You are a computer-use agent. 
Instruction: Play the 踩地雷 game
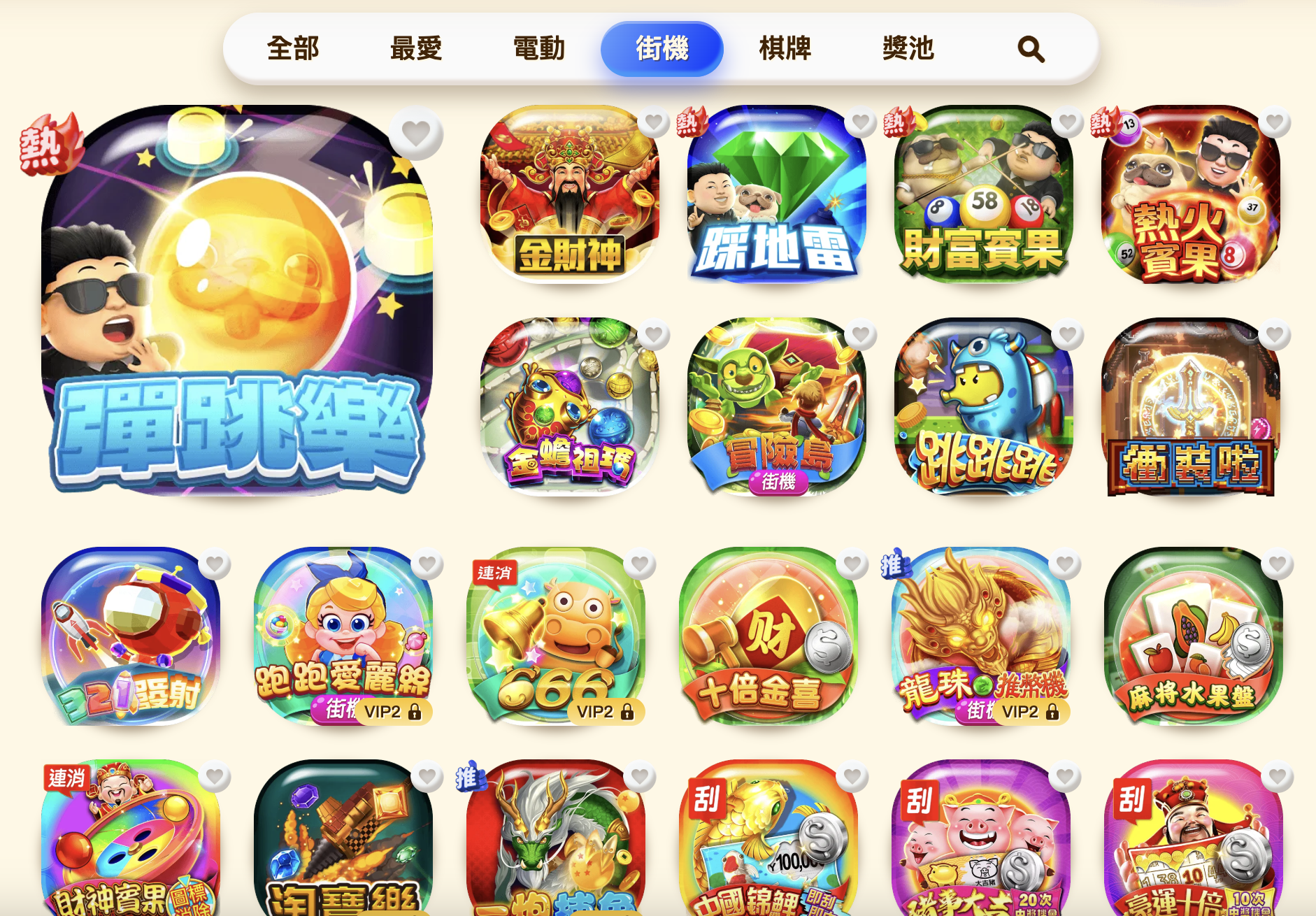coord(776,194)
